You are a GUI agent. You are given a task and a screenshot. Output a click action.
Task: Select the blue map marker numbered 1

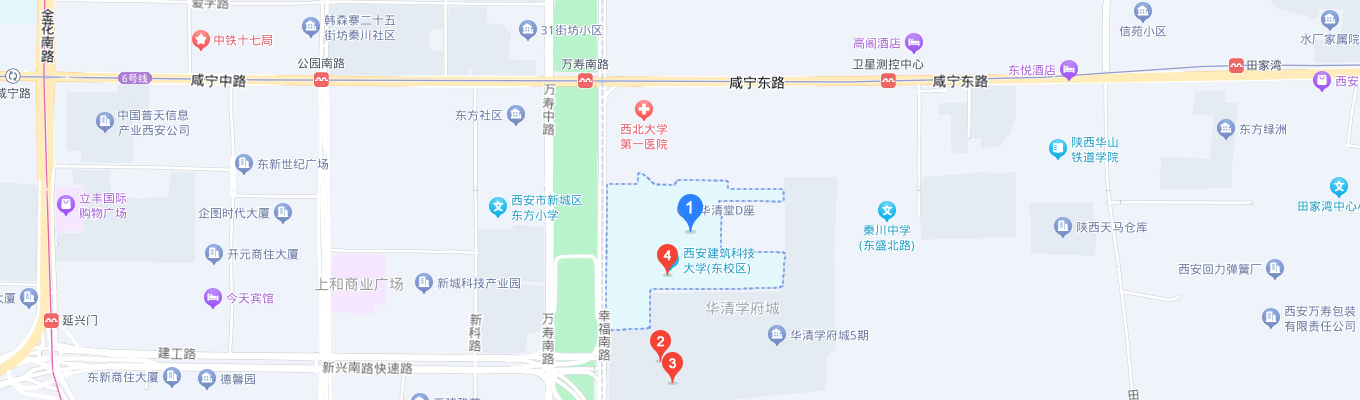coord(688,211)
